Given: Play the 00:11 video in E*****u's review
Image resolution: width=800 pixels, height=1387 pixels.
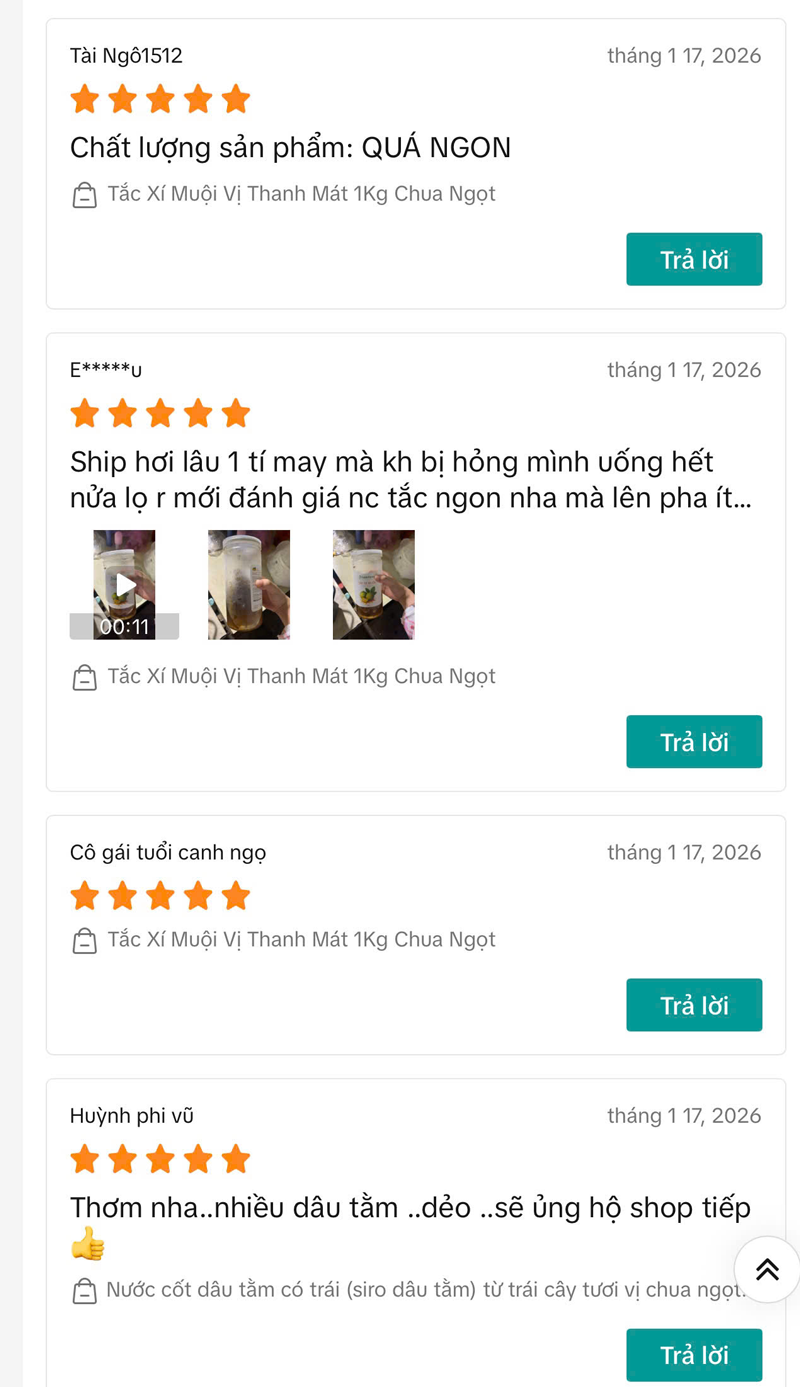Looking at the screenshot, I should [x=124, y=584].
